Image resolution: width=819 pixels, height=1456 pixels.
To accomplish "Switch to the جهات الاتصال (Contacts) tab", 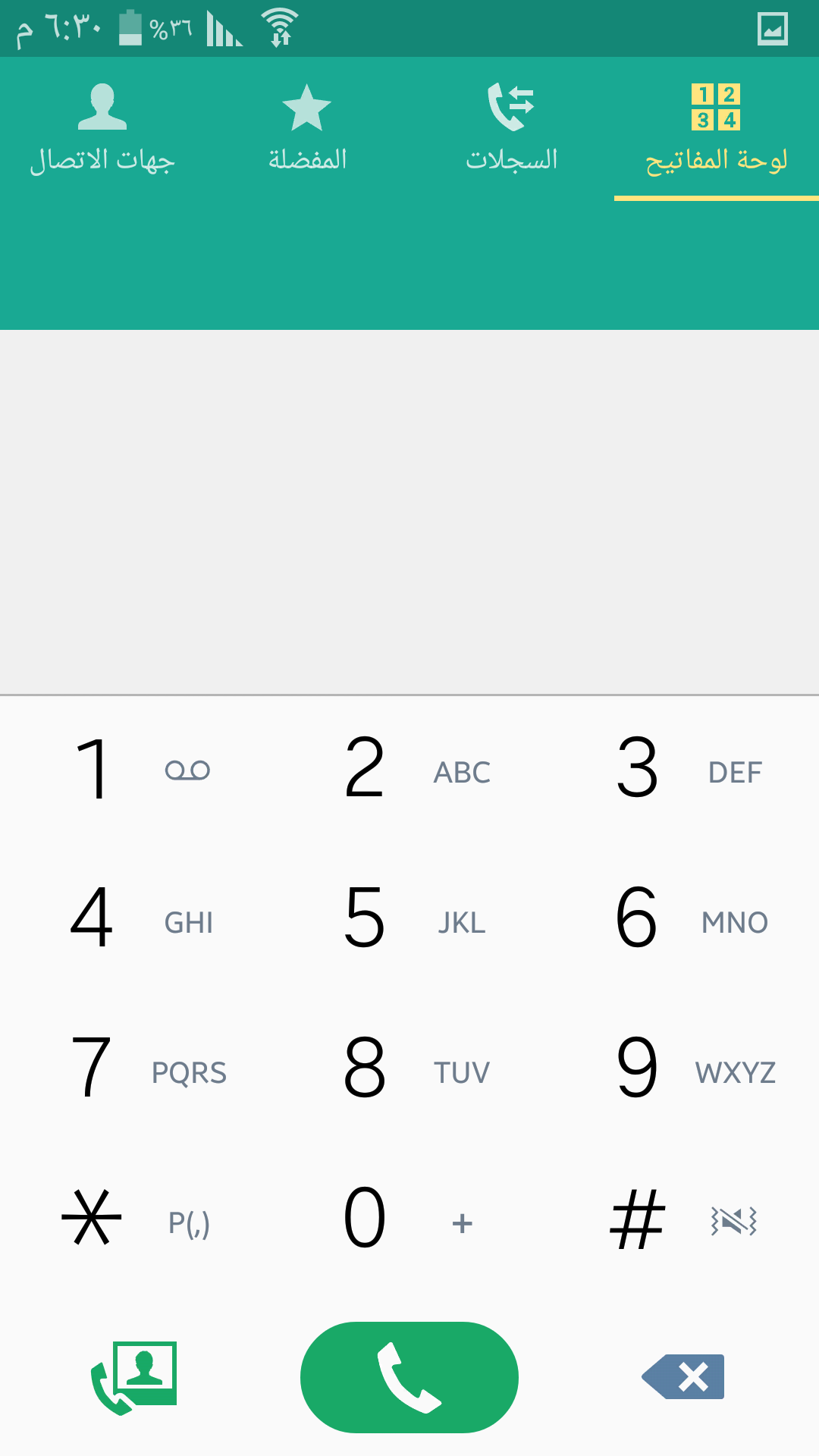I will pos(102,129).
